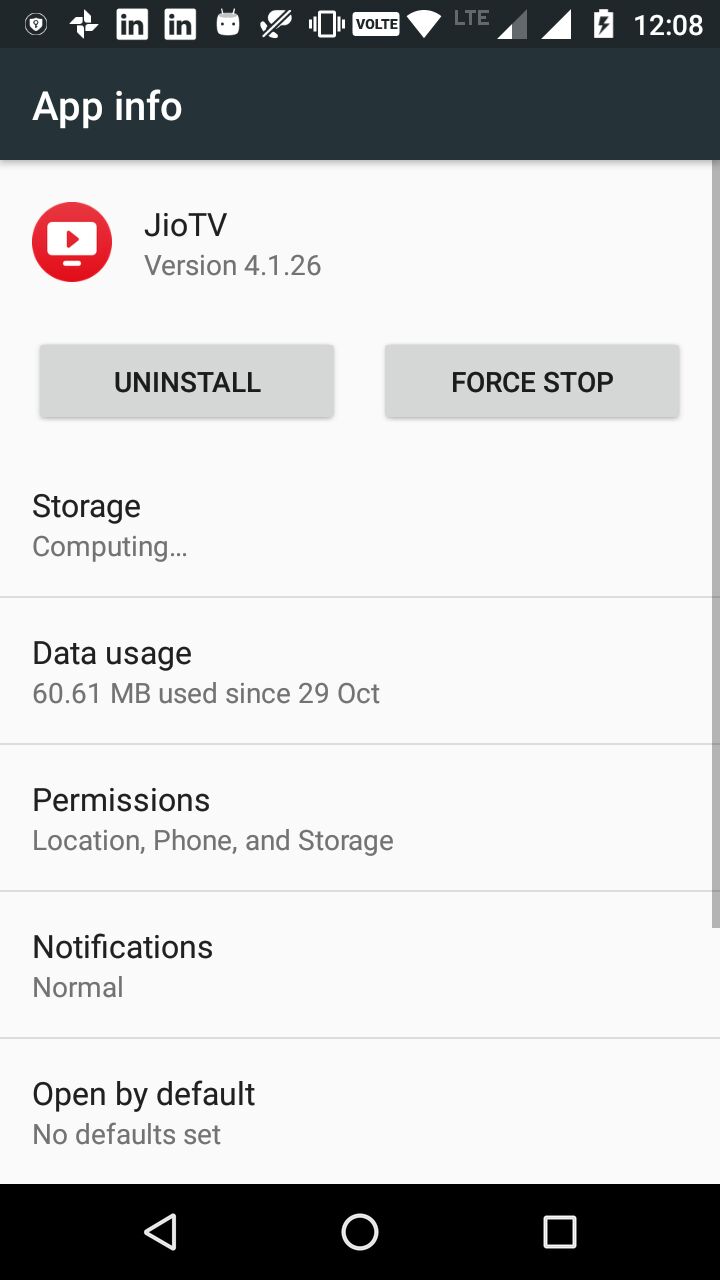Image resolution: width=720 pixels, height=1280 pixels.
Task: Uninstall the JioTV app
Action: [x=187, y=381]
